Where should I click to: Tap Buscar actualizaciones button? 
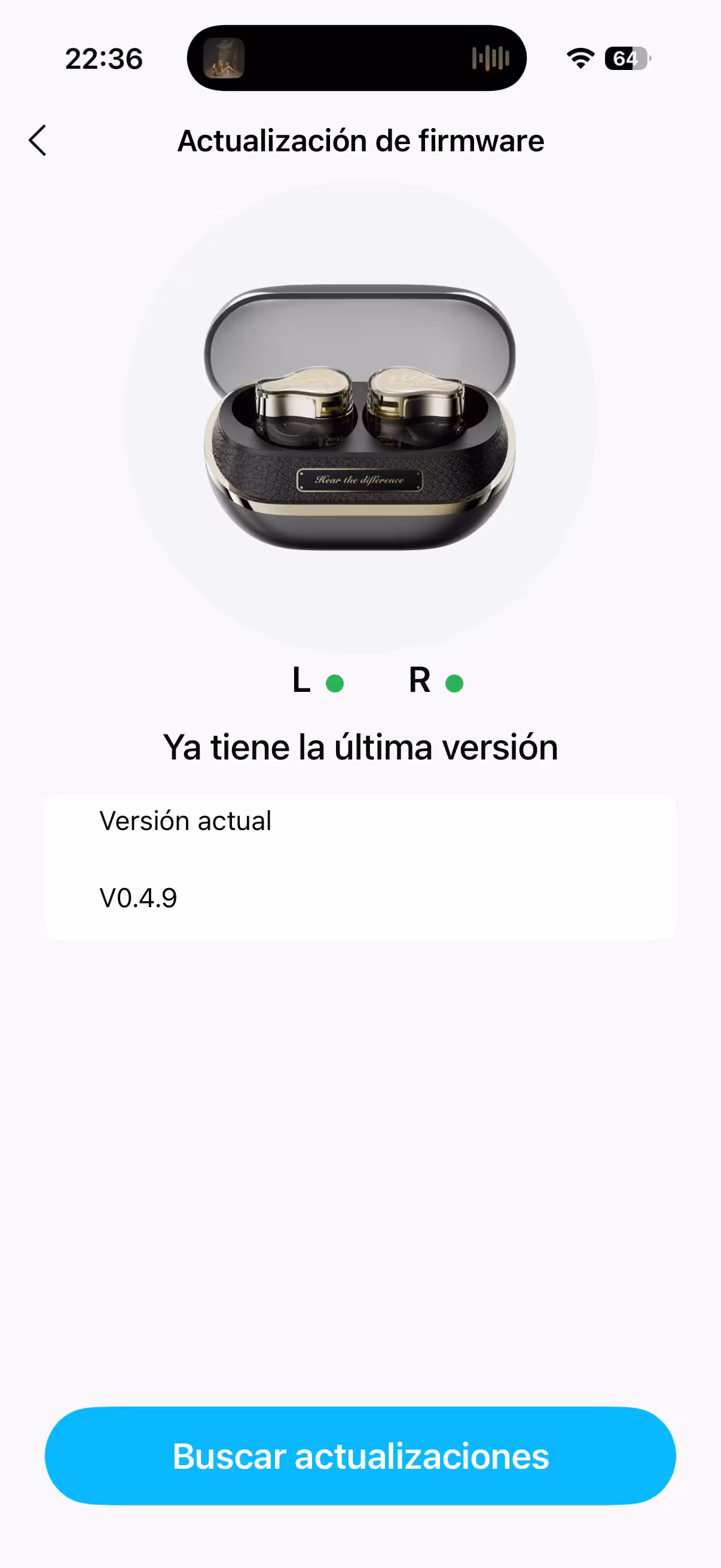click(x=360, y=1456)
